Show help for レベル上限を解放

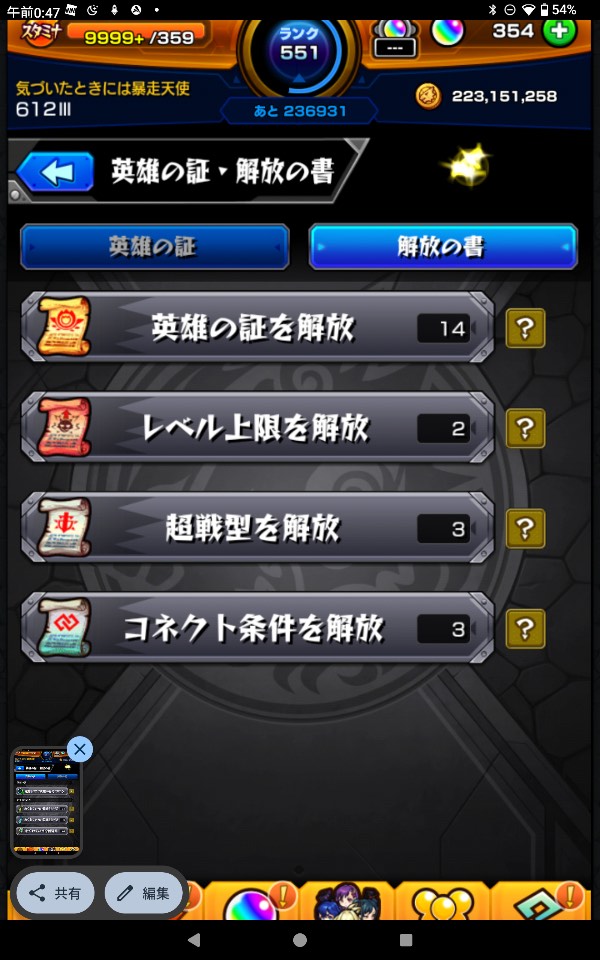(525, 428)
